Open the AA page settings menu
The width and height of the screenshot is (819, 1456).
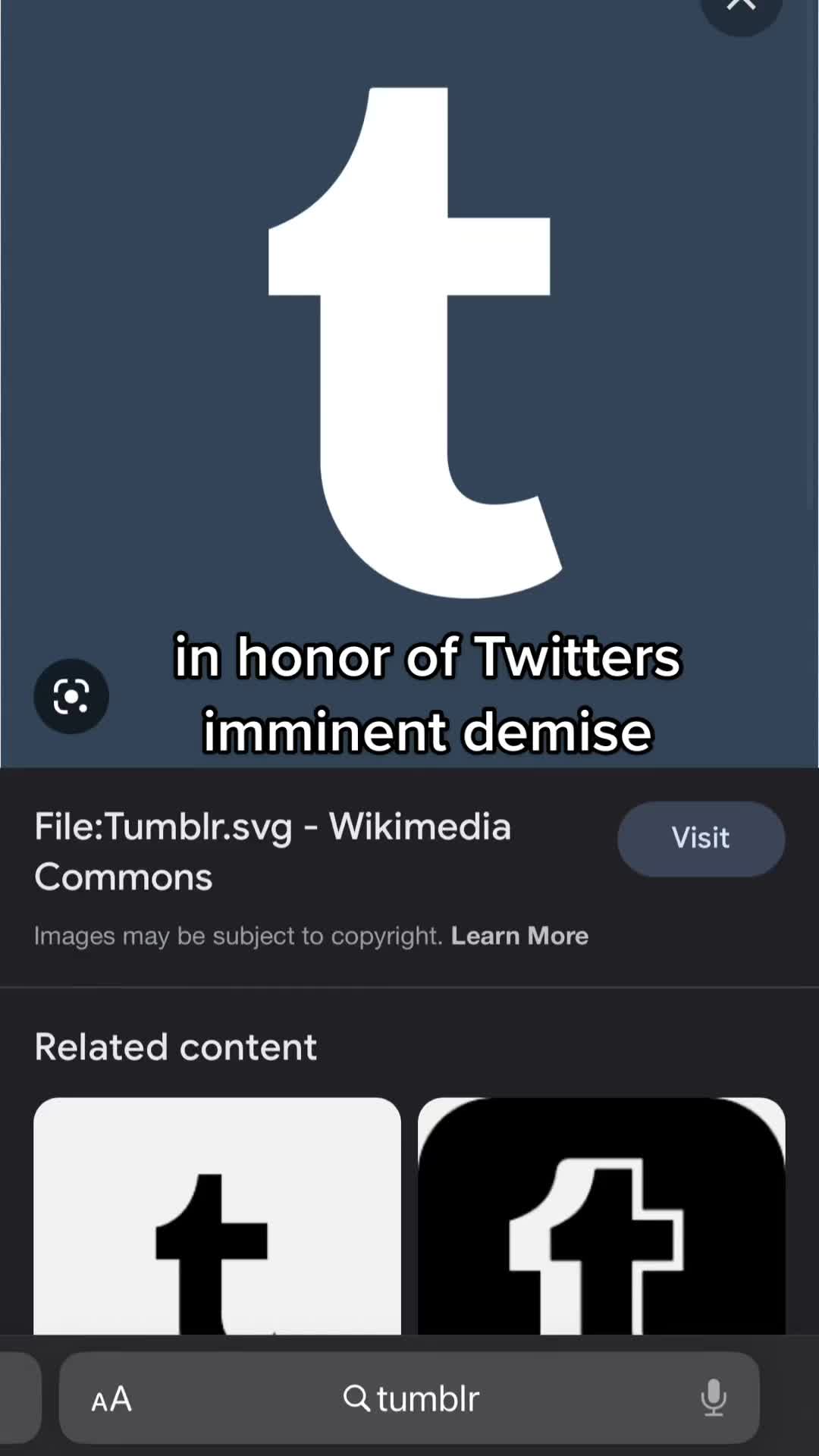click(111, 1399)
